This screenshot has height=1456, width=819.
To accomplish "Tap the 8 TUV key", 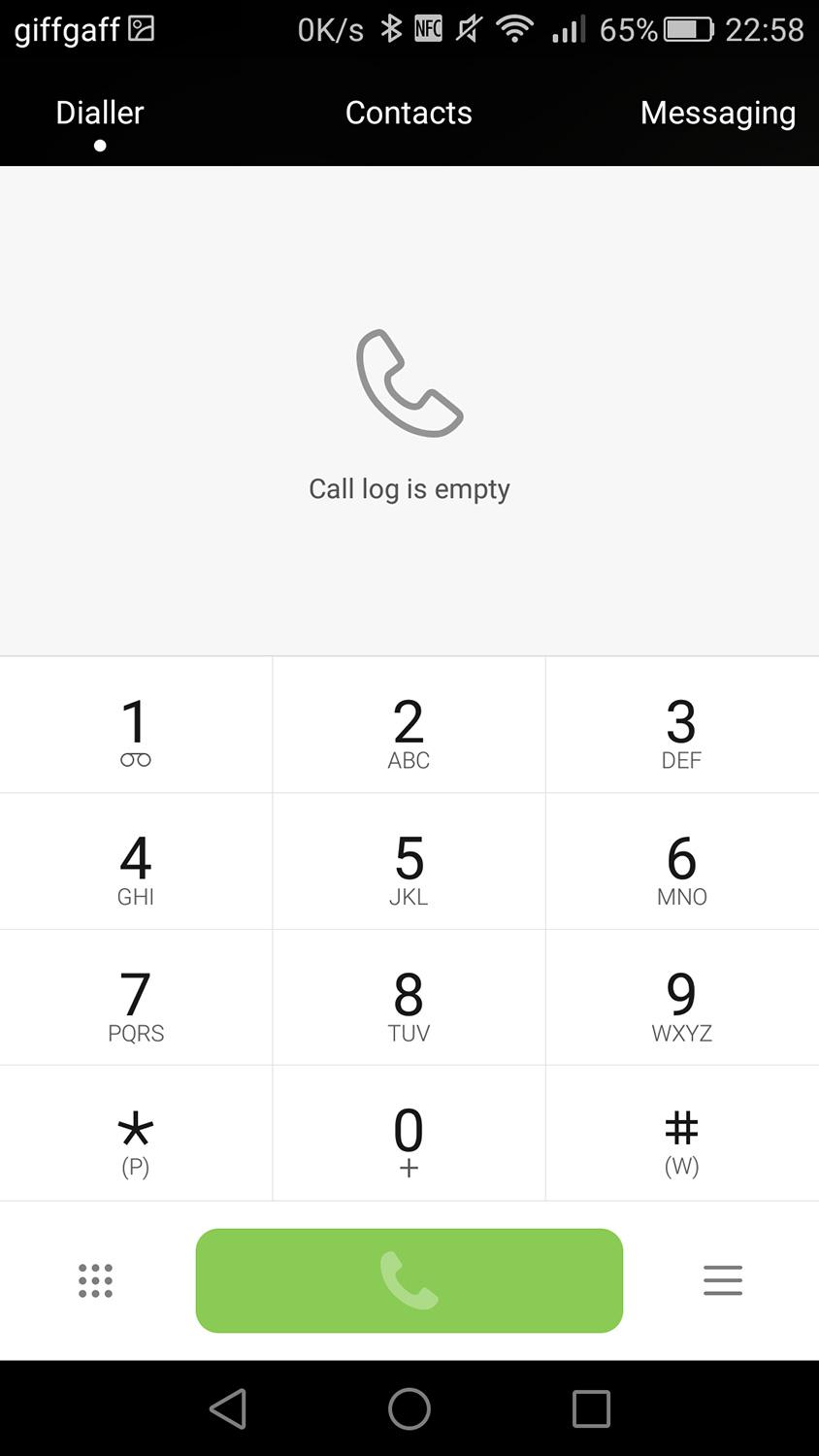I will (409, 998).
